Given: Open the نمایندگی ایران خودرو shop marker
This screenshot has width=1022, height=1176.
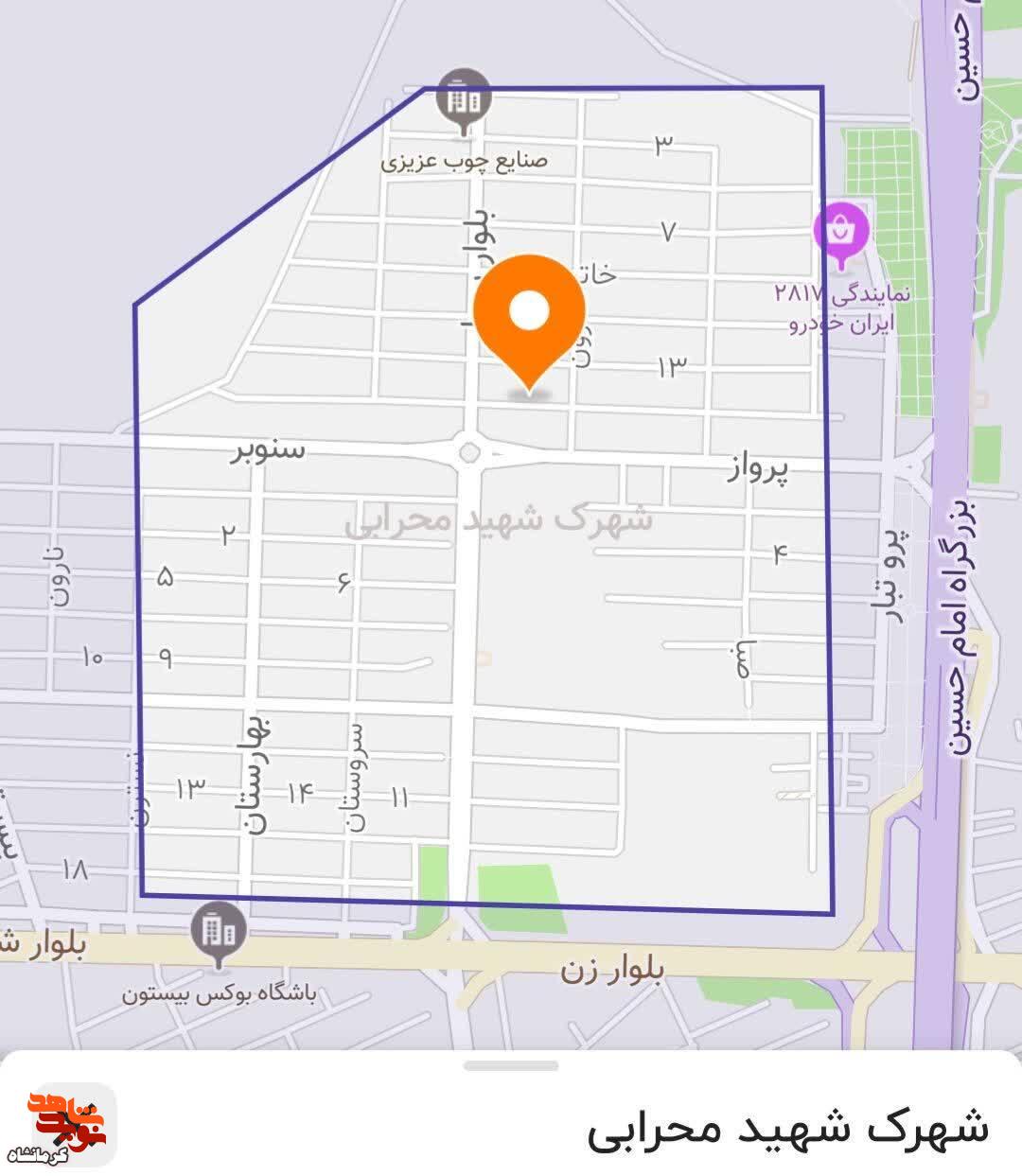Looking at the screenshot, I should tap(840, 232).
